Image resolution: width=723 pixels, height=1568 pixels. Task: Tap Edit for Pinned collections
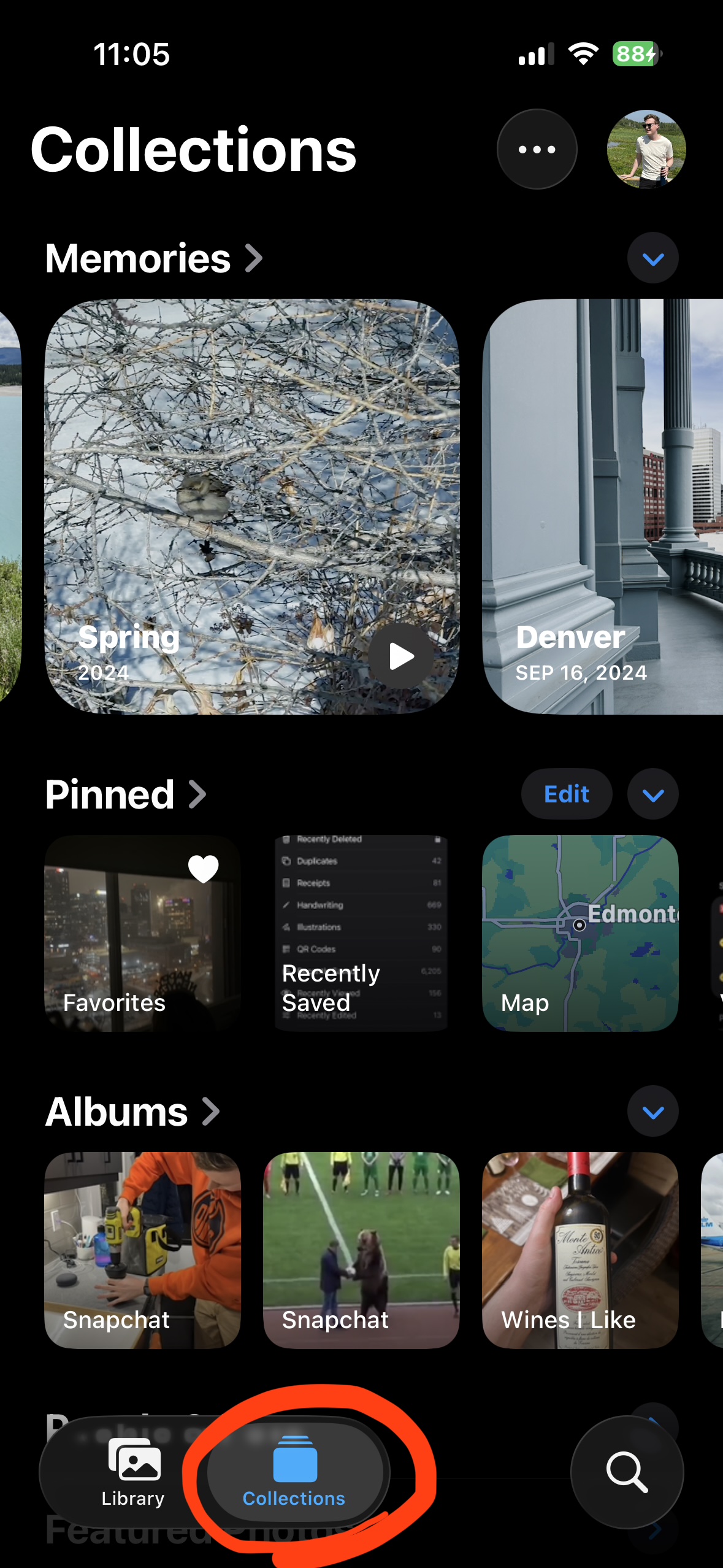pyautogui.click(x=566, y=794)
